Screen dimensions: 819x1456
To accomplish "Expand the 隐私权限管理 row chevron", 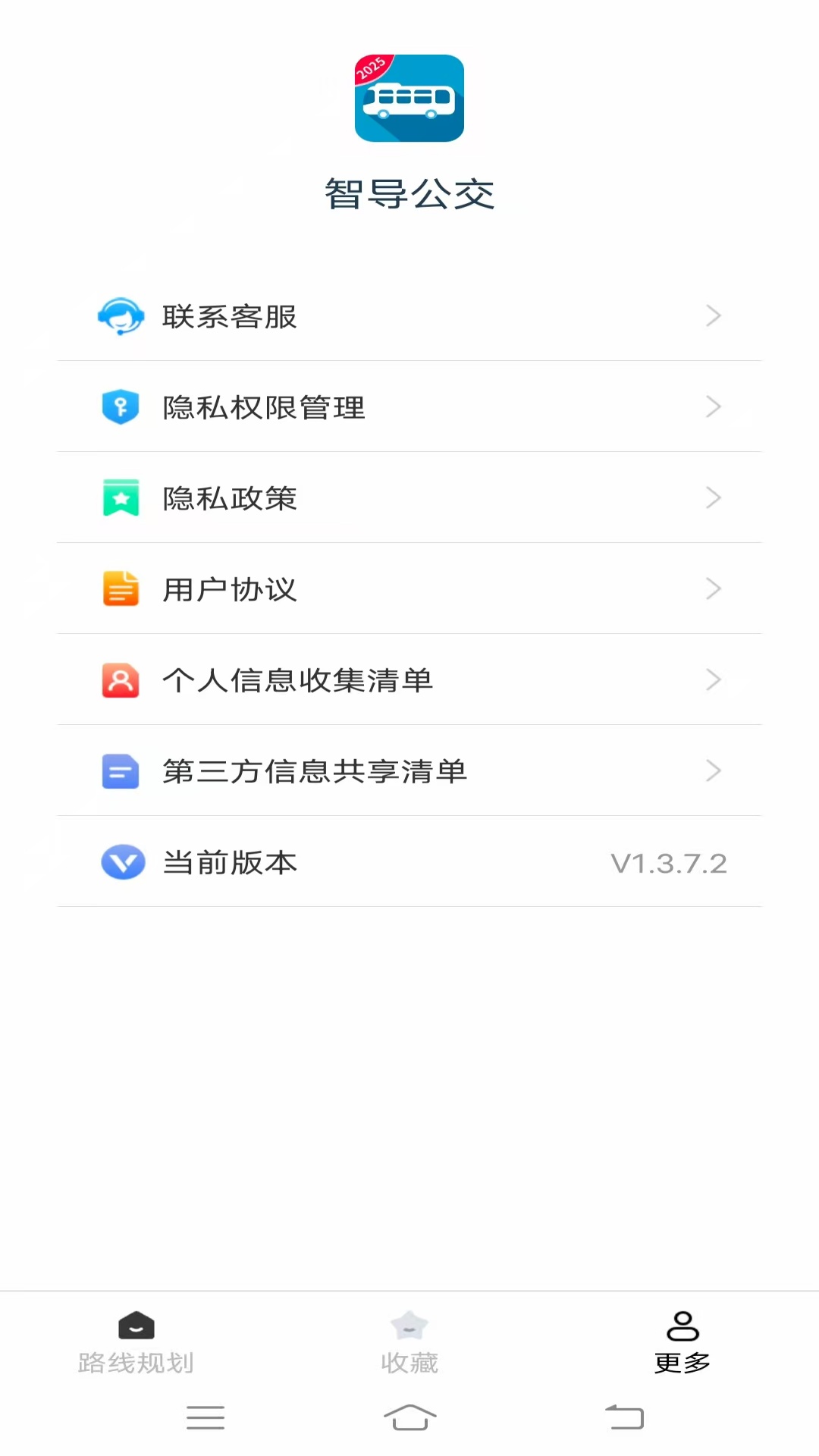I will (712, 406).
